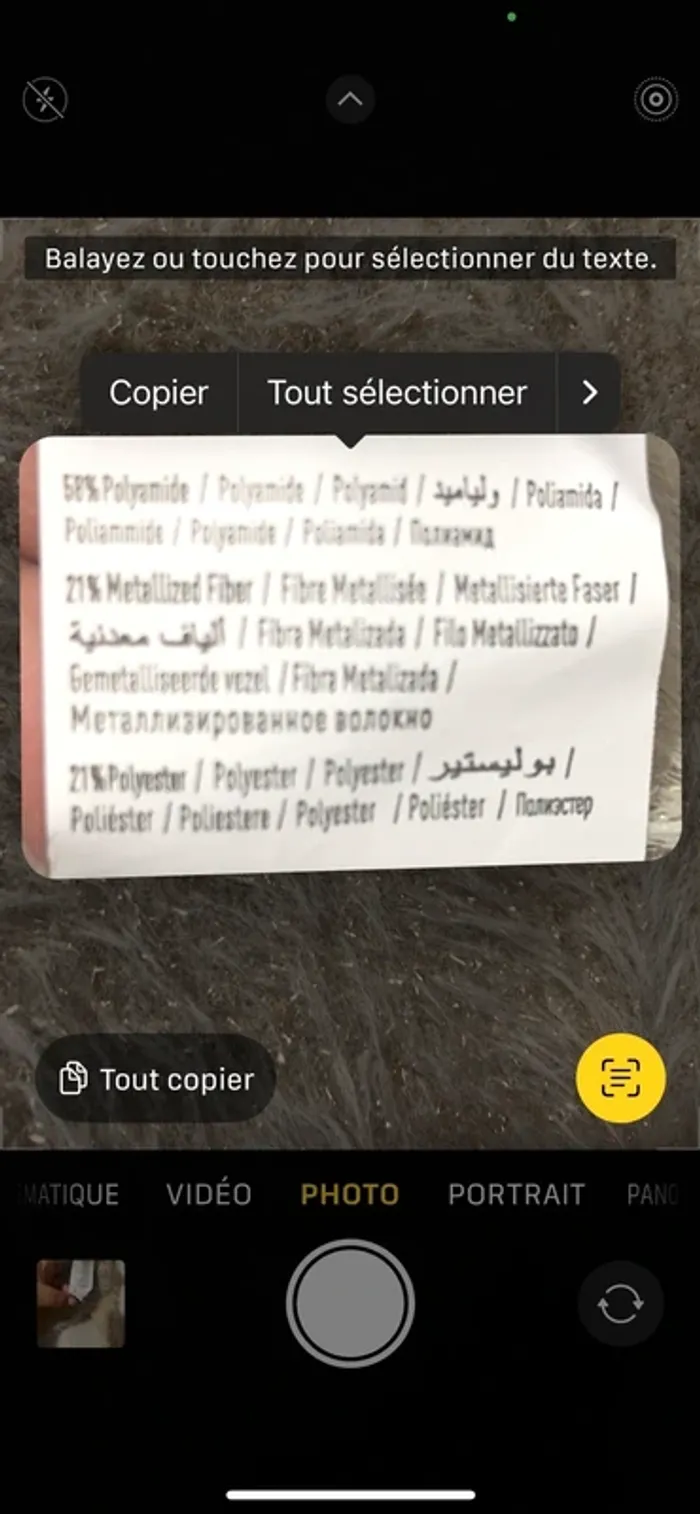
Task: Toggle the yellow Live Text scan button
Action: point(620,1078)
